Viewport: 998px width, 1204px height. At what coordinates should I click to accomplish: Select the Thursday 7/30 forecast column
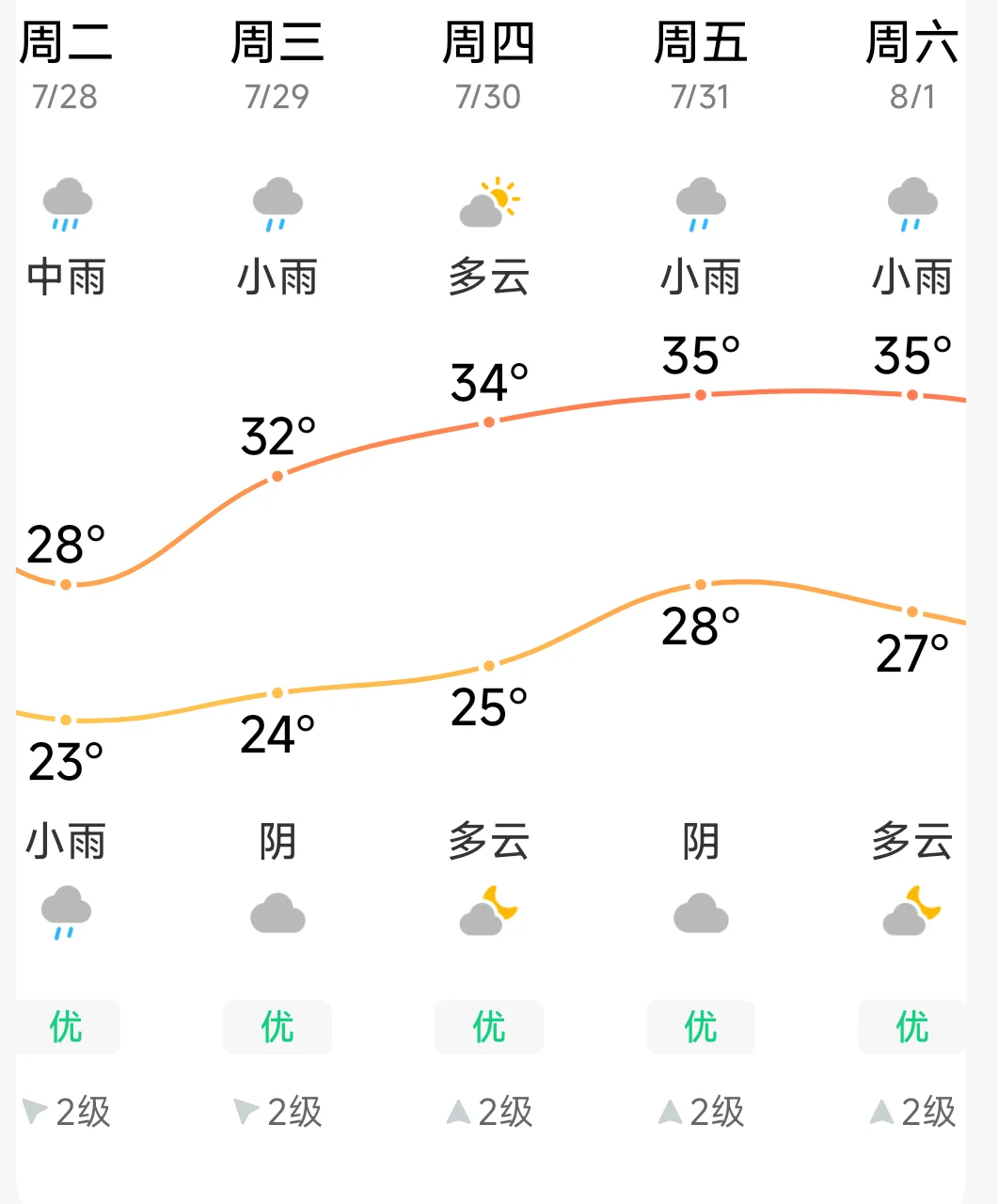coord(489,602)
